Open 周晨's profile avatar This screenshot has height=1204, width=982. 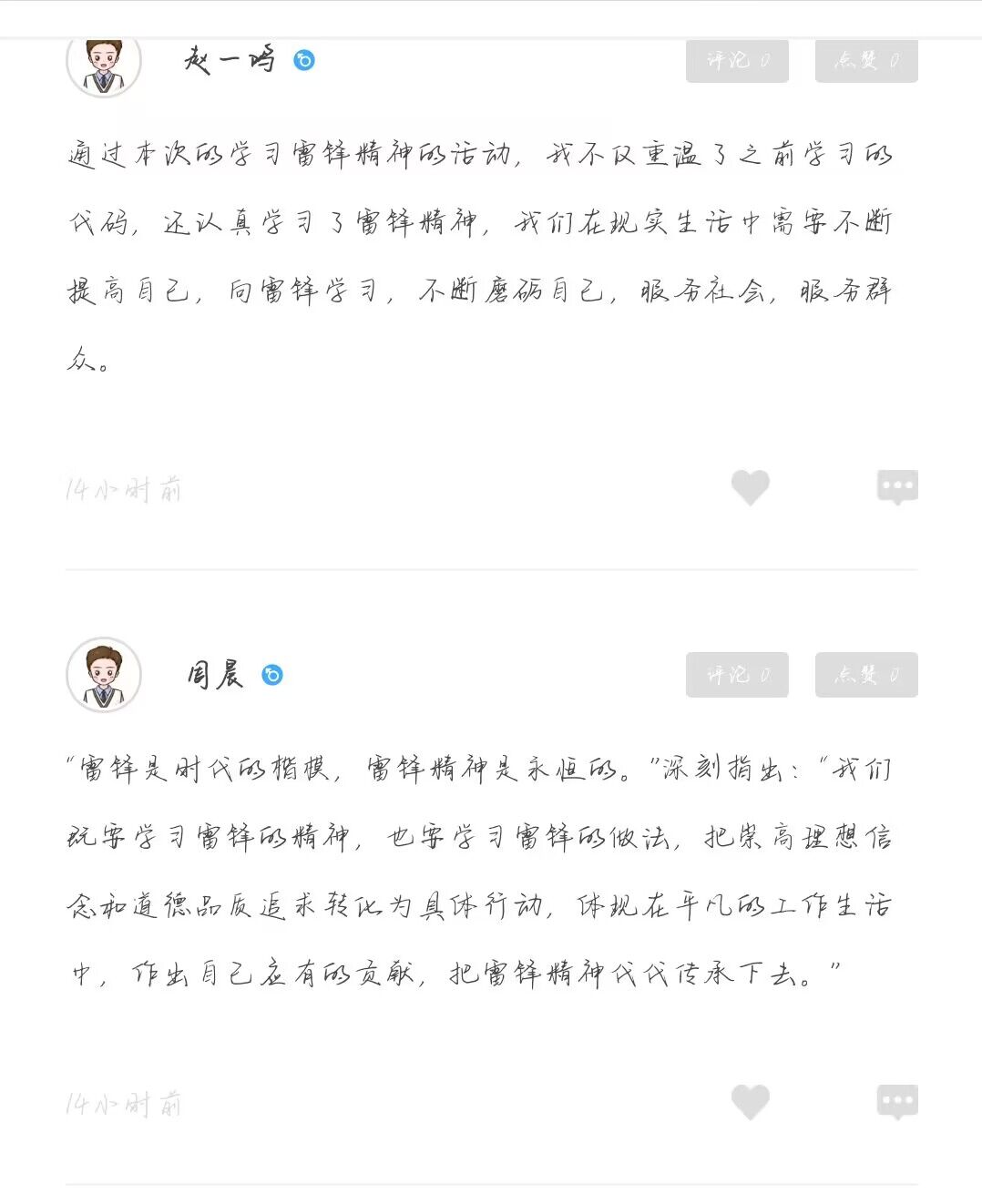(104, 675)
